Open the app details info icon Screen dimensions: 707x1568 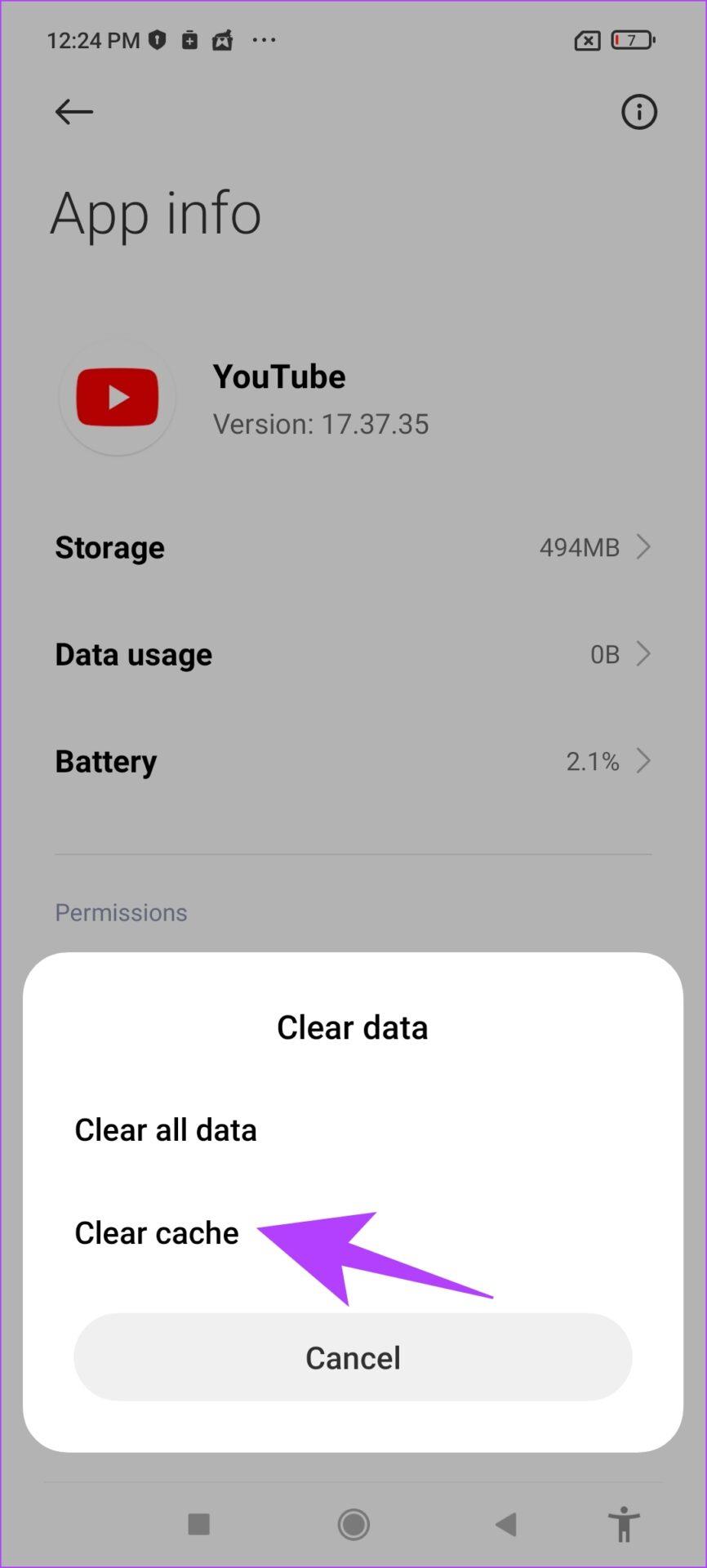coord(639,112)
